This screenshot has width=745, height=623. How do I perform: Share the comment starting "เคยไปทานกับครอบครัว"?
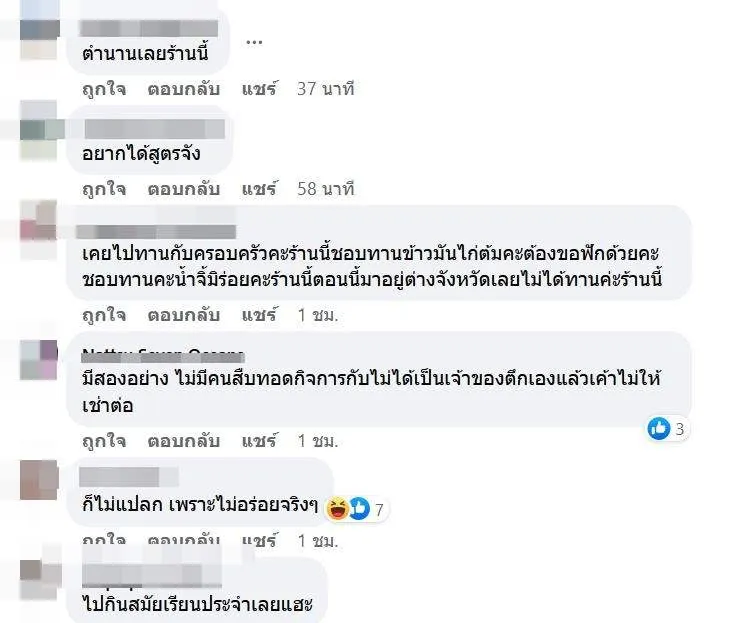point(259,315)
